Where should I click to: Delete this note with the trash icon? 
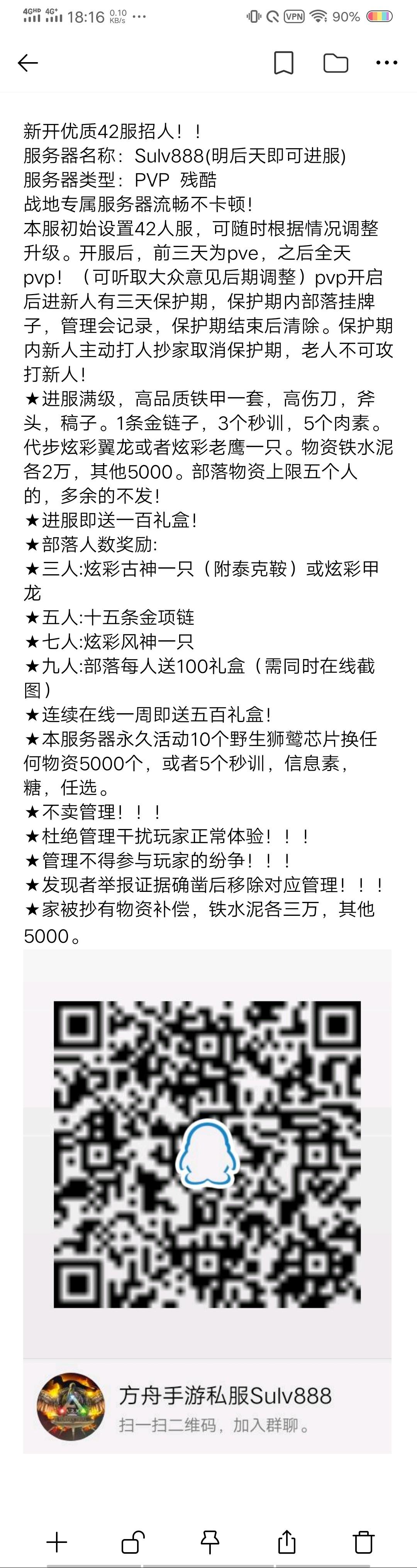pyautogui.click(x=363, y=1542)
